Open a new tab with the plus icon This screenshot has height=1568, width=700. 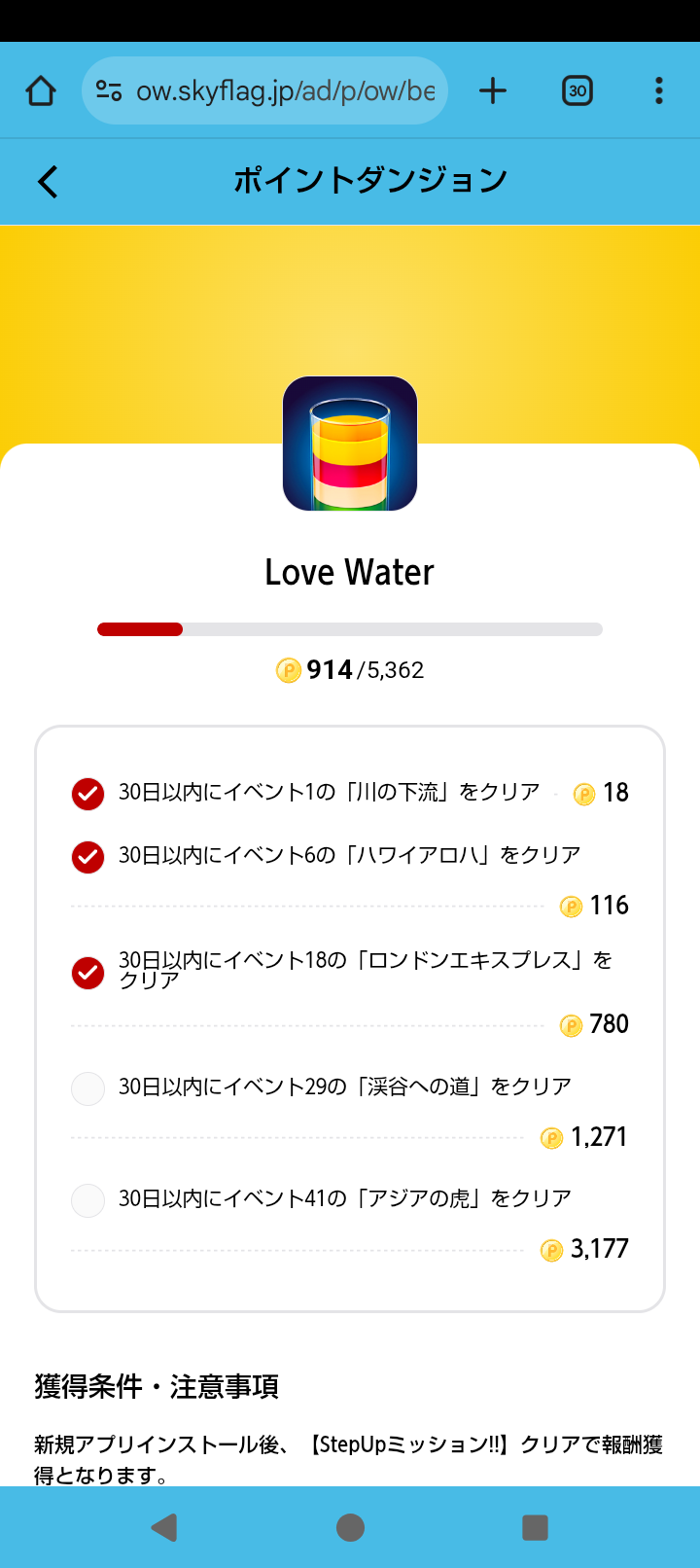(x=494, y=89)
